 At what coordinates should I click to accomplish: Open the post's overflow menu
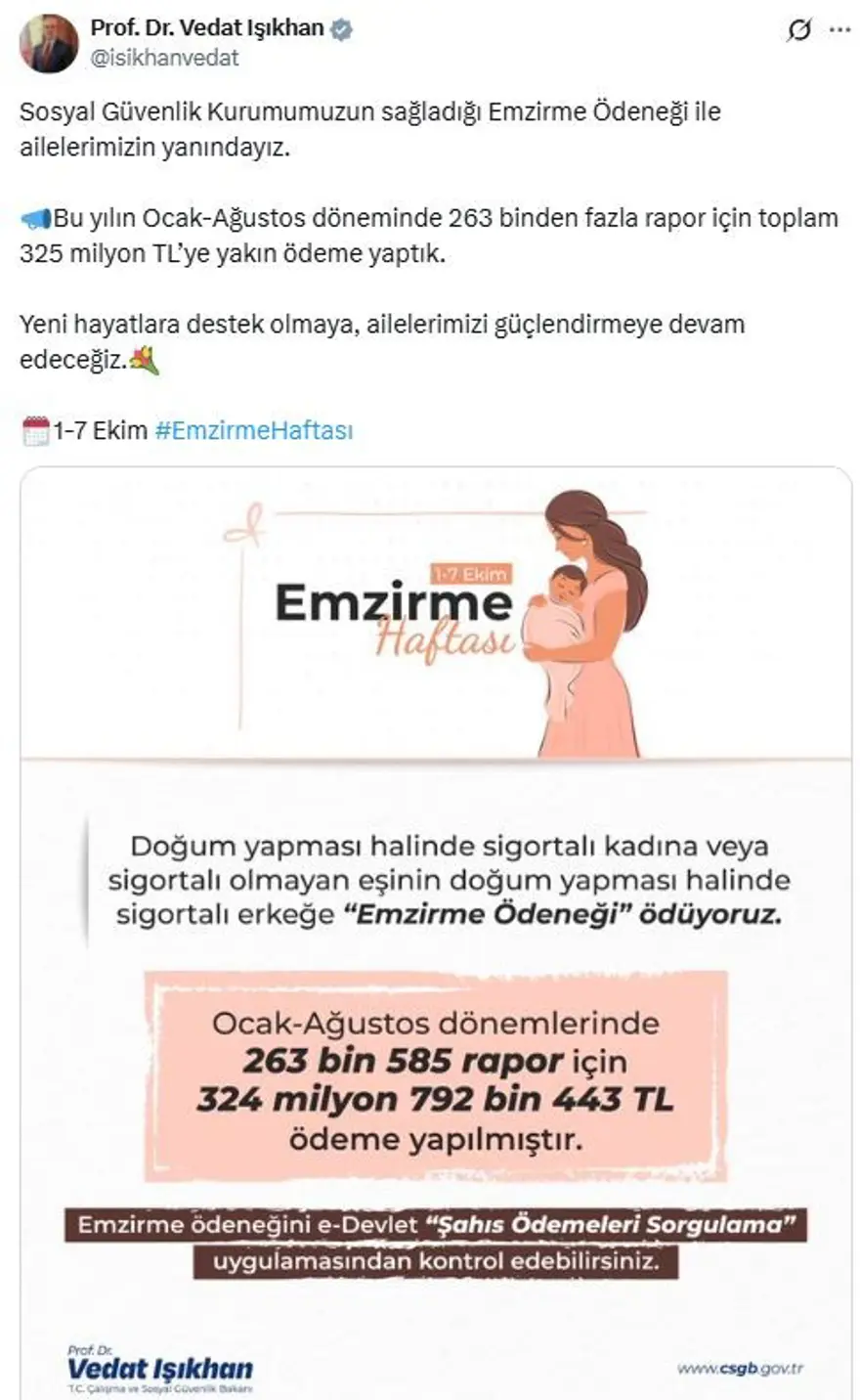click(839, 30)
